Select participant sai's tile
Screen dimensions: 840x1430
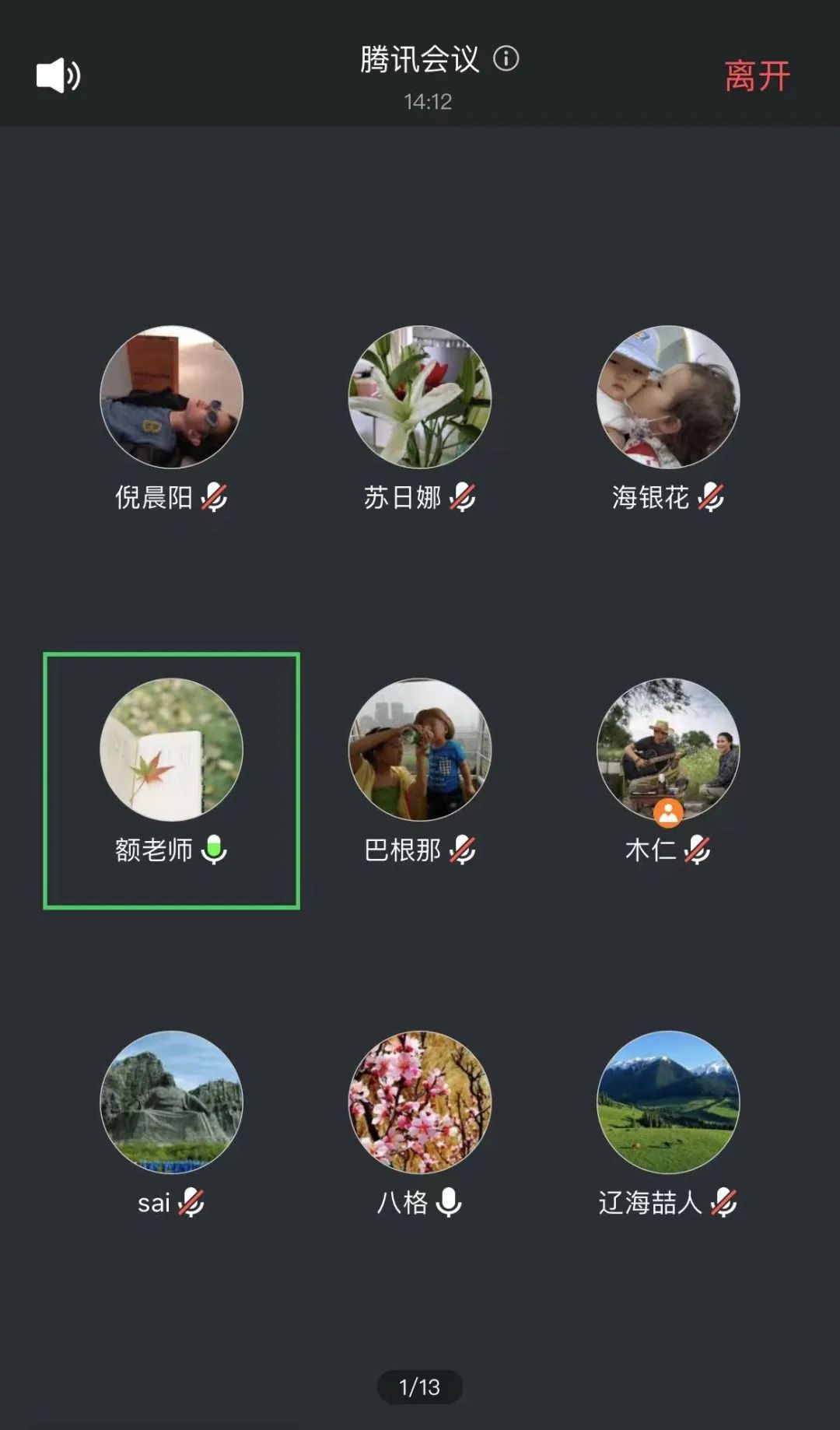pos(171,1102)
